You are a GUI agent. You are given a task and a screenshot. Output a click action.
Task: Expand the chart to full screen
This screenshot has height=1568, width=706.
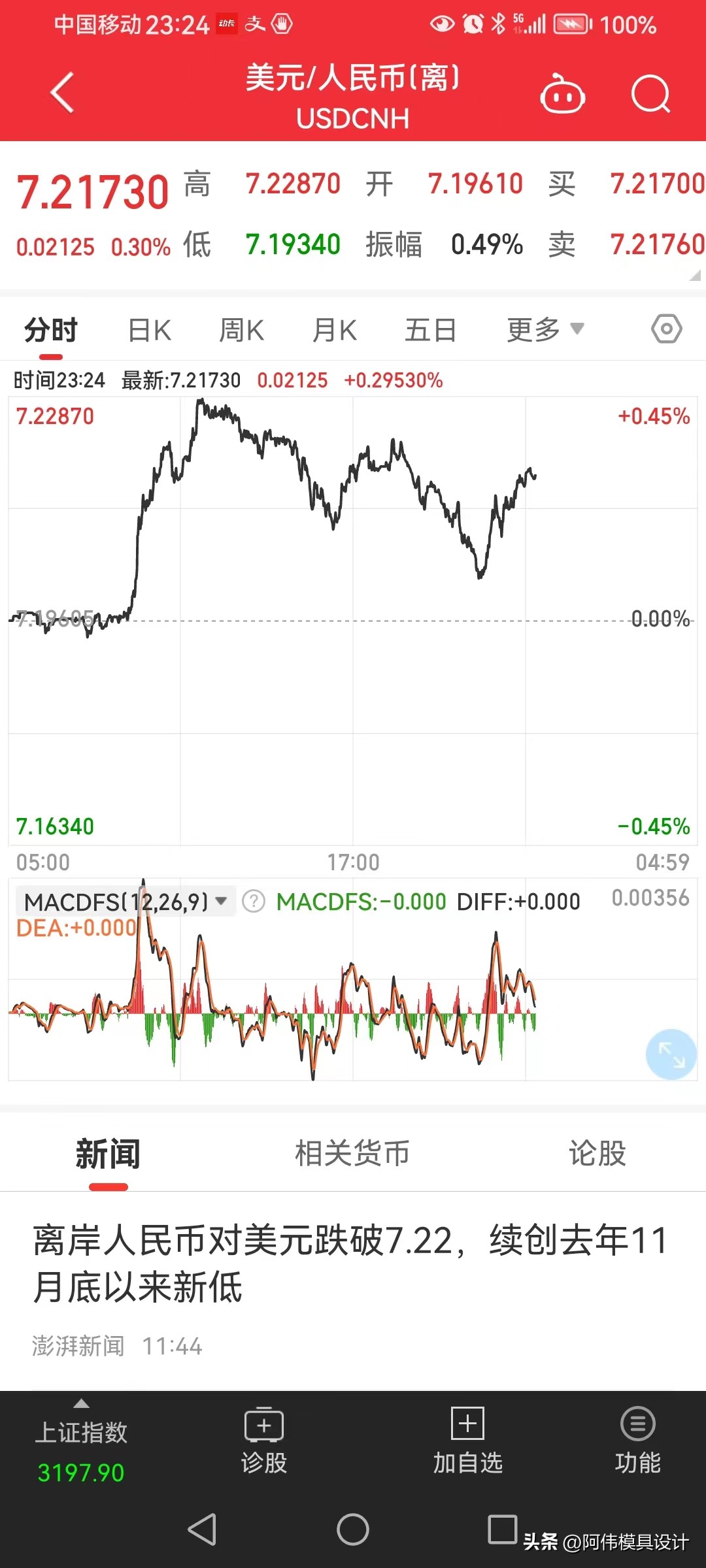coord(671,1054)
